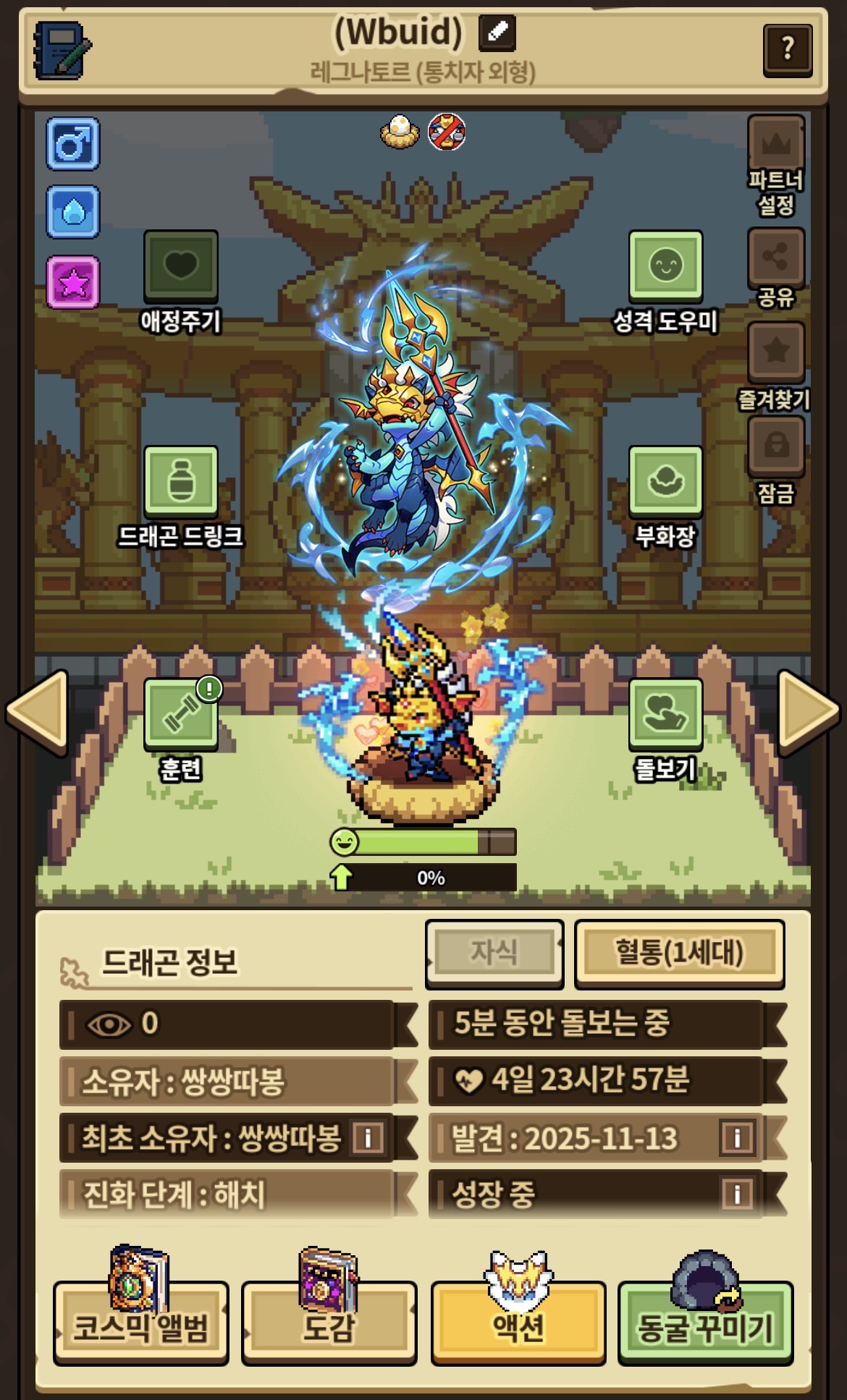Screen dimensions: 847x1400
Task: Open the help question mark
Action: [x=788, y=49]
